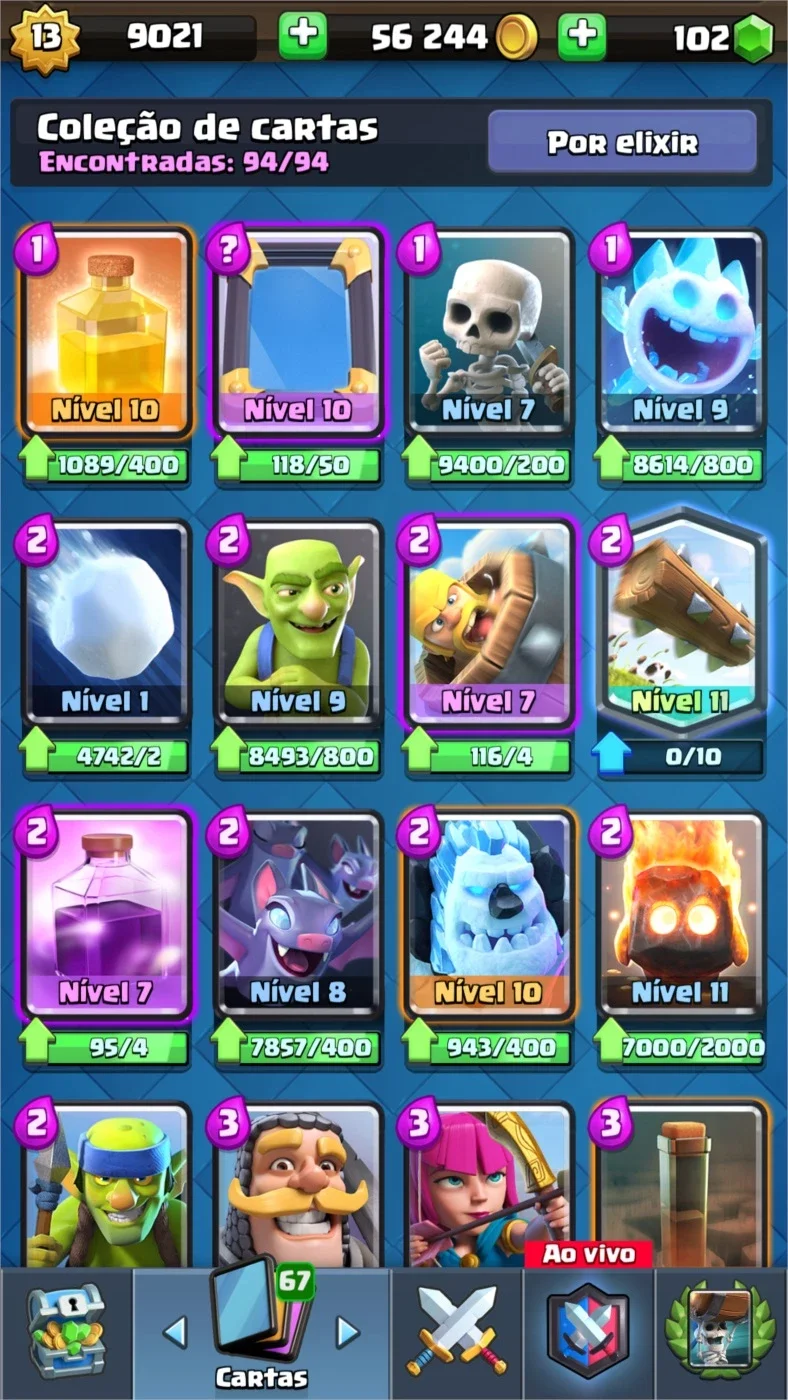The height and width of the screenshot is (1400, 788).
Task: Tap the left arrow next to Cartas
Action: (x=174, y=1331)
